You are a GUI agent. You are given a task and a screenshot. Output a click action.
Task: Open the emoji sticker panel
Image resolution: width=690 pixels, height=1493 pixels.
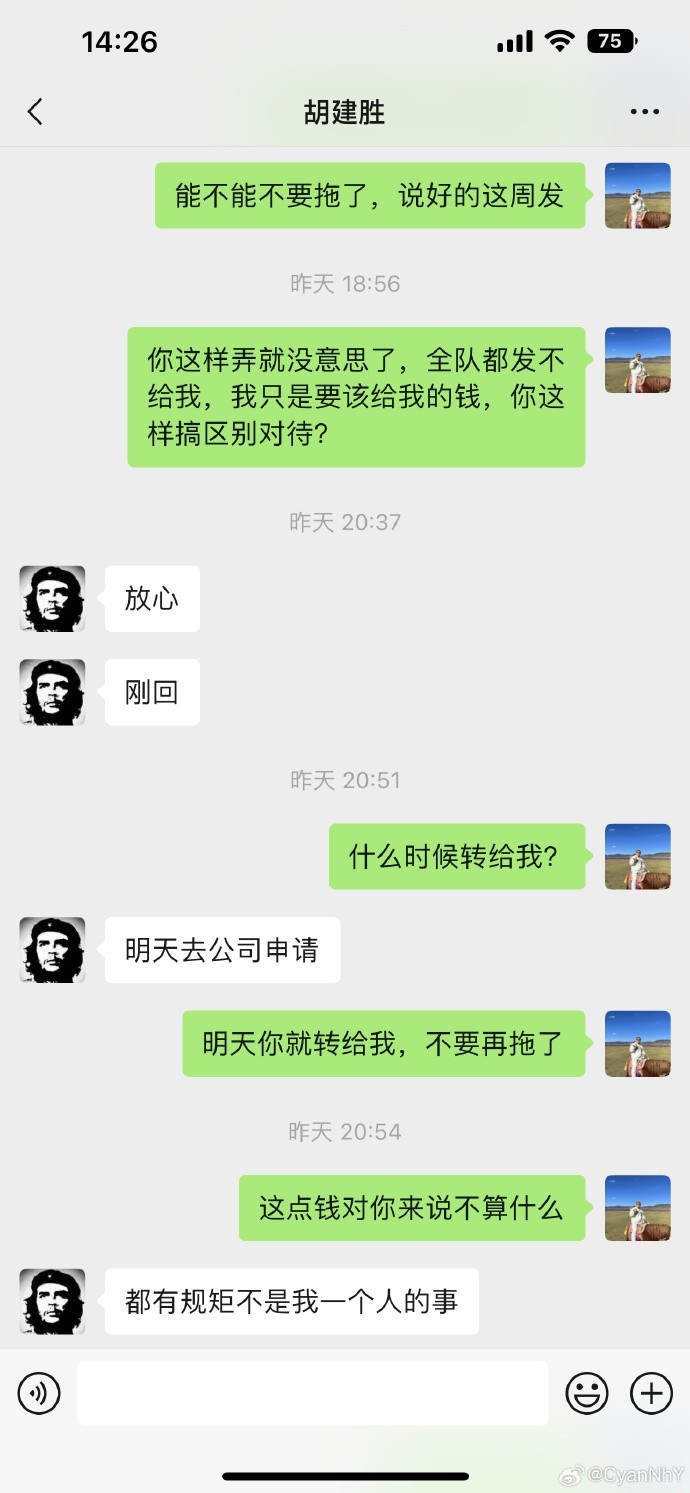click(587, 1392)
